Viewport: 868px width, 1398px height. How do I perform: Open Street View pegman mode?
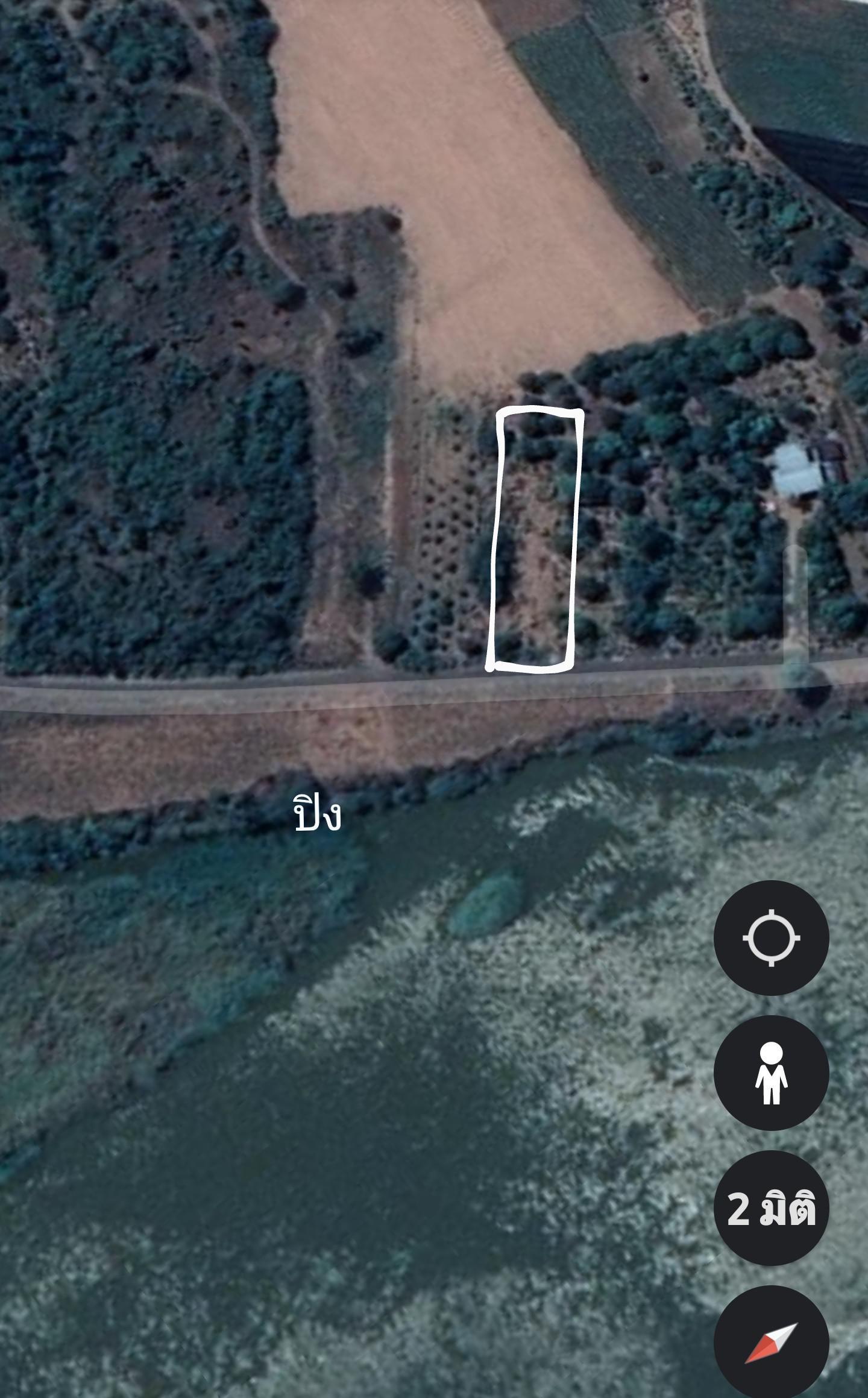[x=771, y=1073]
